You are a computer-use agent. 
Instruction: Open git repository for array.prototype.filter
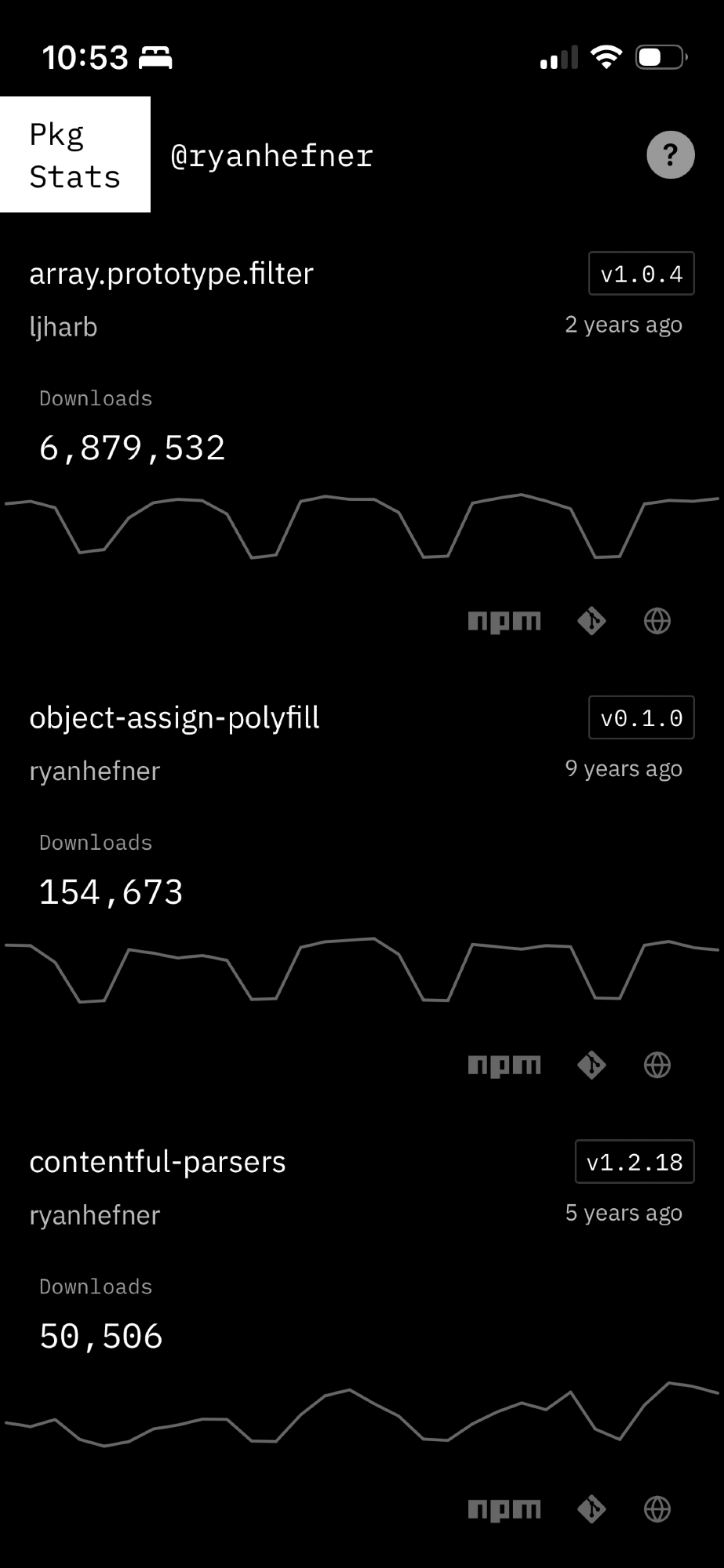pos(591,621)
